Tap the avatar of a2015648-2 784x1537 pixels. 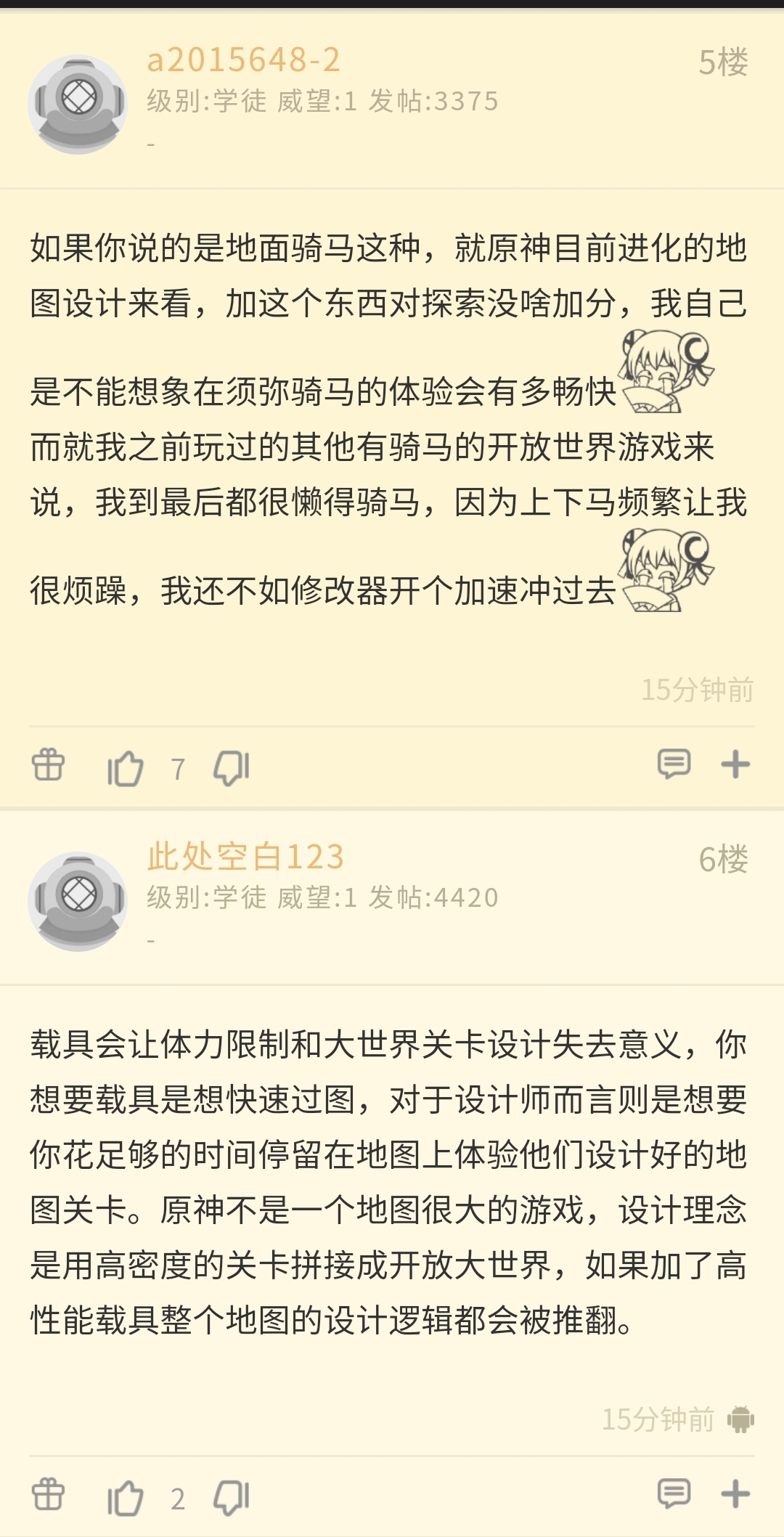pyautogui.click(x=78, y=105)
